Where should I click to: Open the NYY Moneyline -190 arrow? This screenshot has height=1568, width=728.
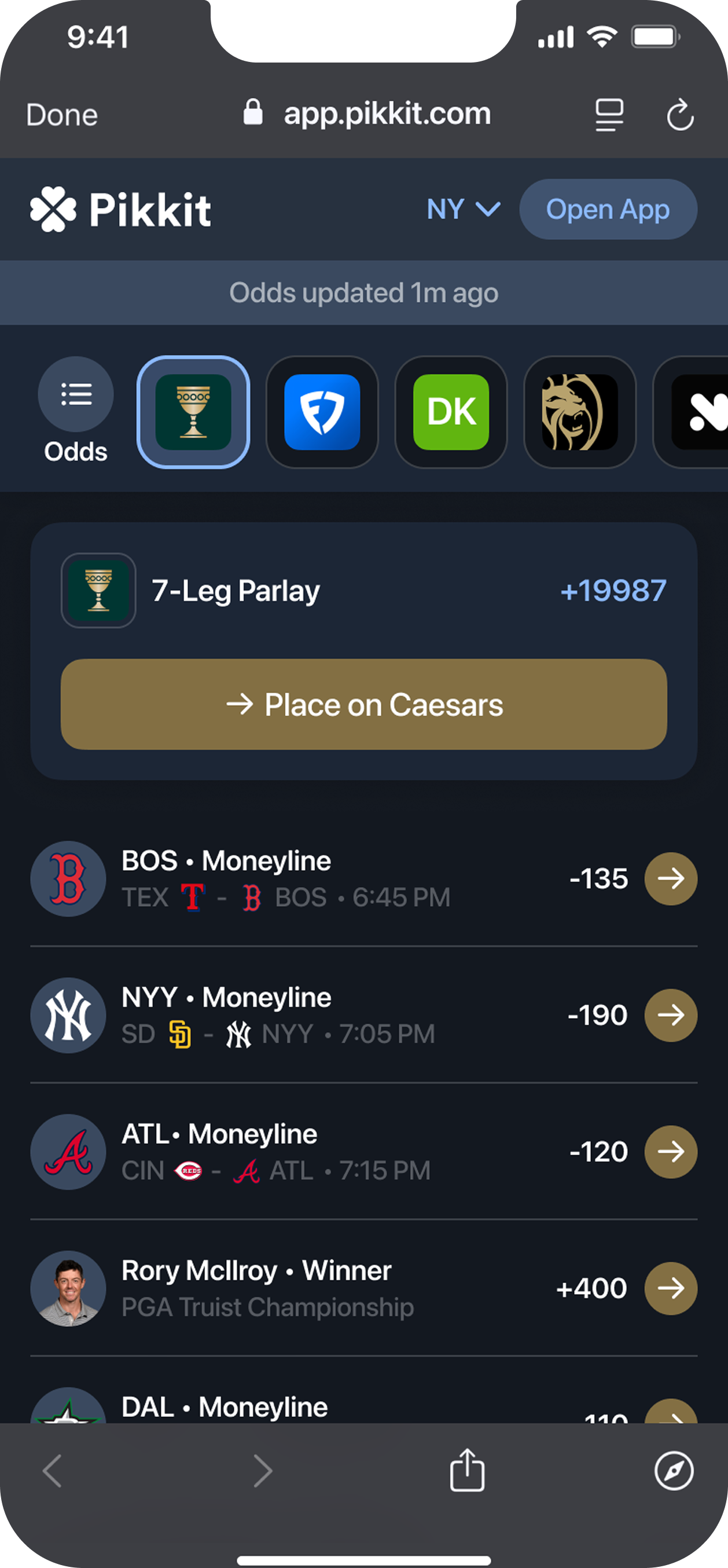tap(670, 1014)
